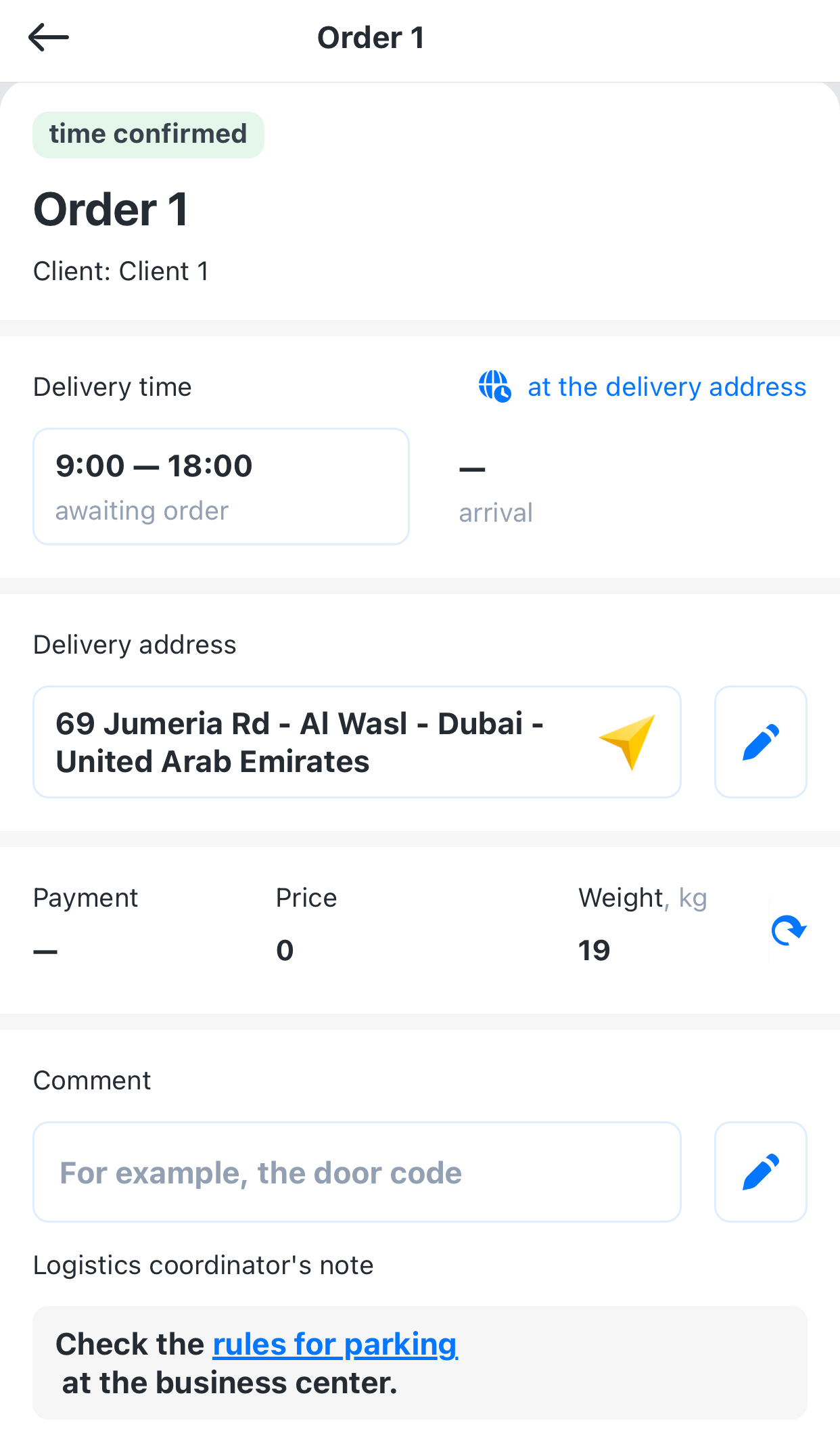Tap the comment input field

coord(356,1172)
